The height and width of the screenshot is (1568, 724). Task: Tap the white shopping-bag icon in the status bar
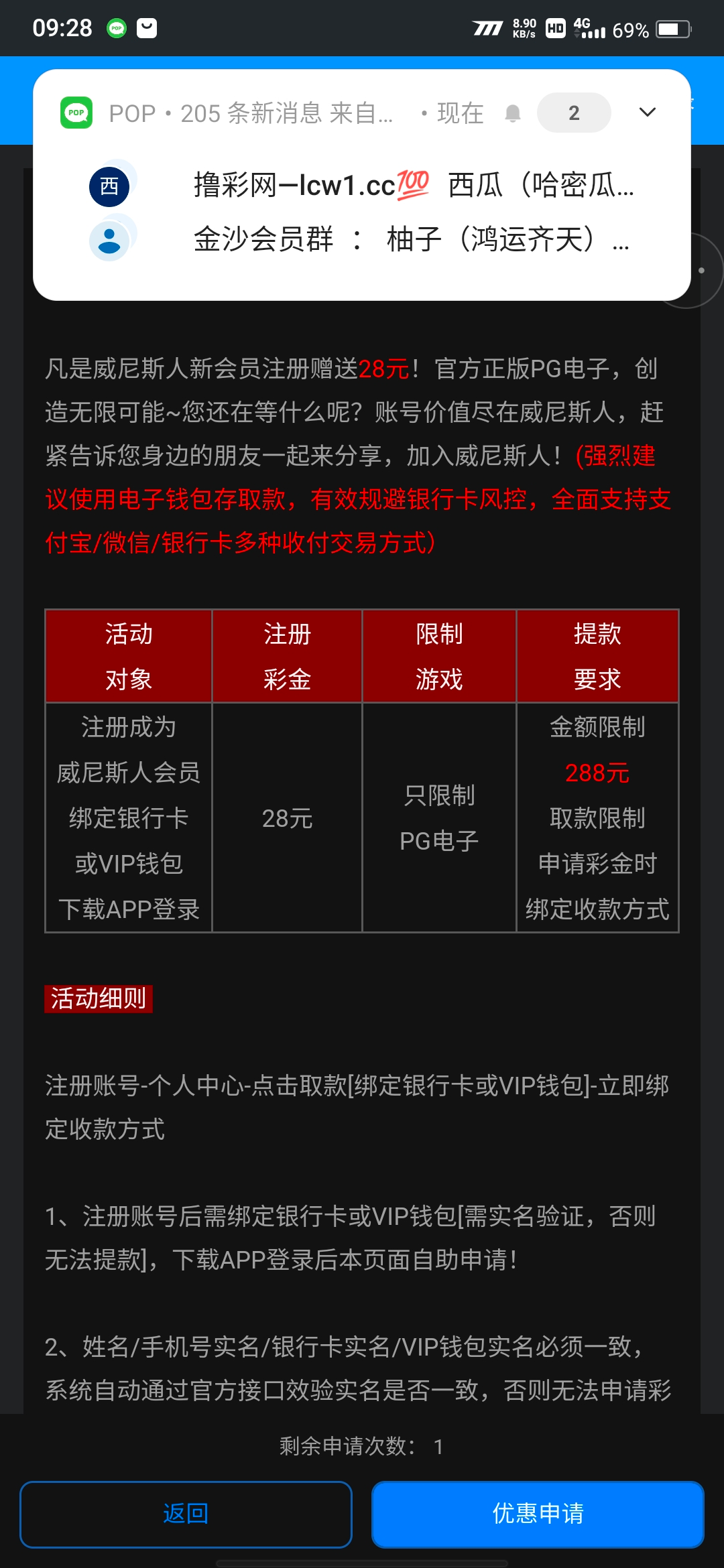(x=146, y=28)
